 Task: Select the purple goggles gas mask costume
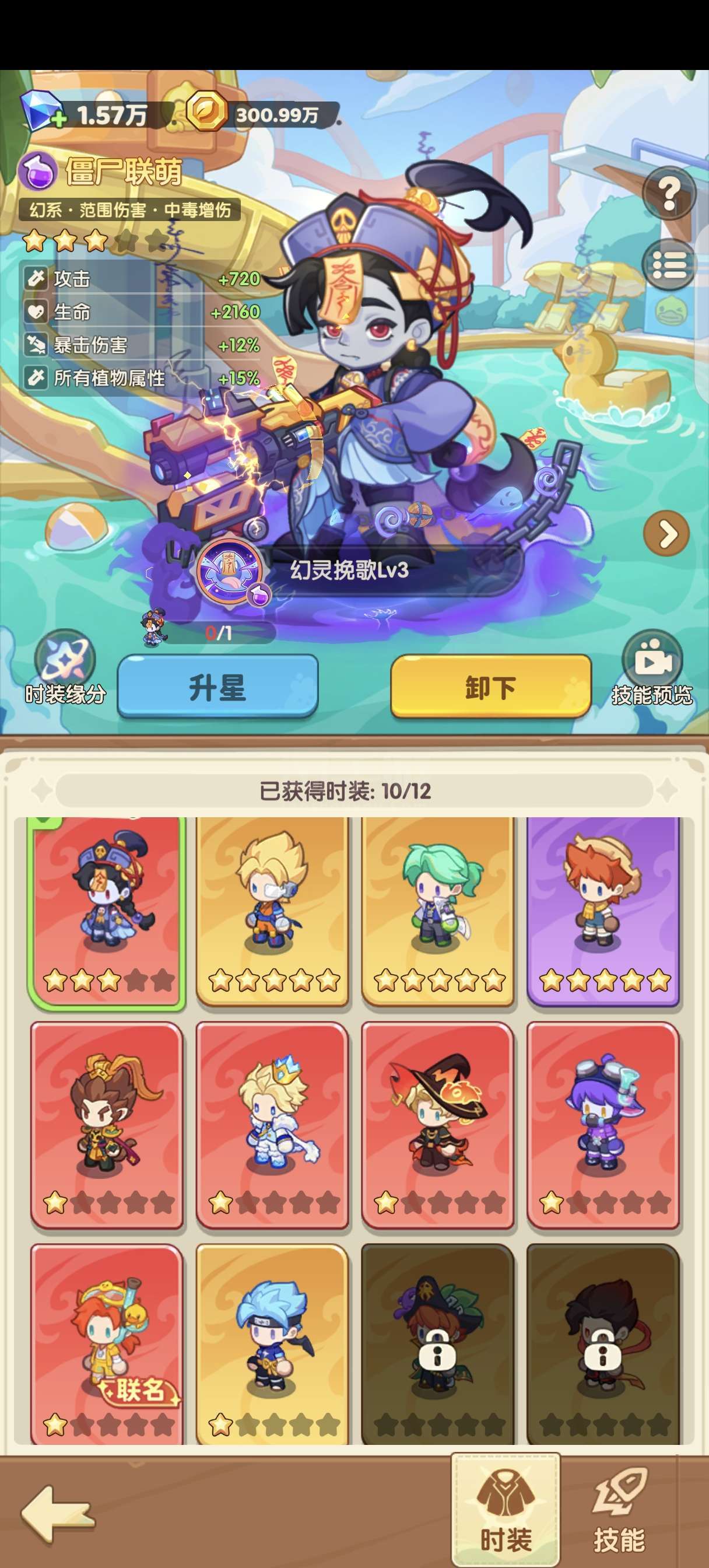point(603,1125)
